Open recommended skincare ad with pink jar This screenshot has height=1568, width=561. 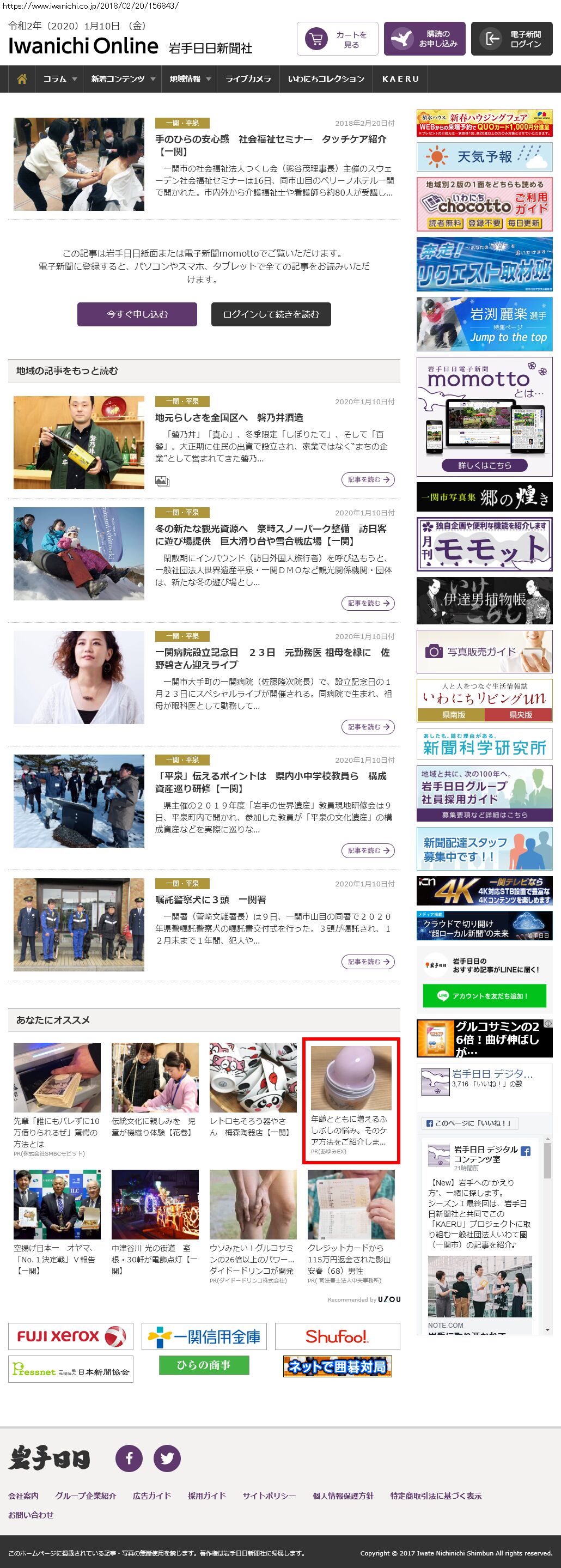click(x=351, y=1101)
